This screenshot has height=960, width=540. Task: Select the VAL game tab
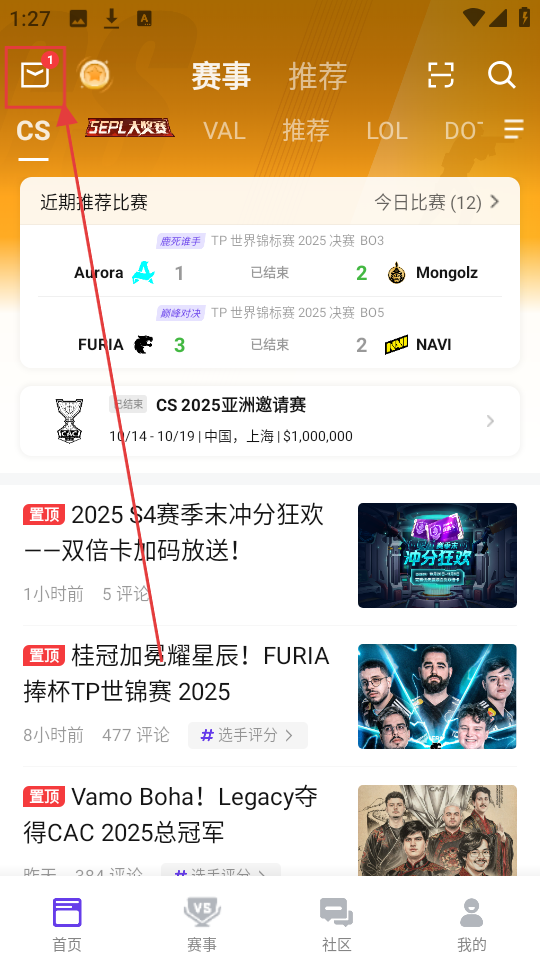click(224, 130)
